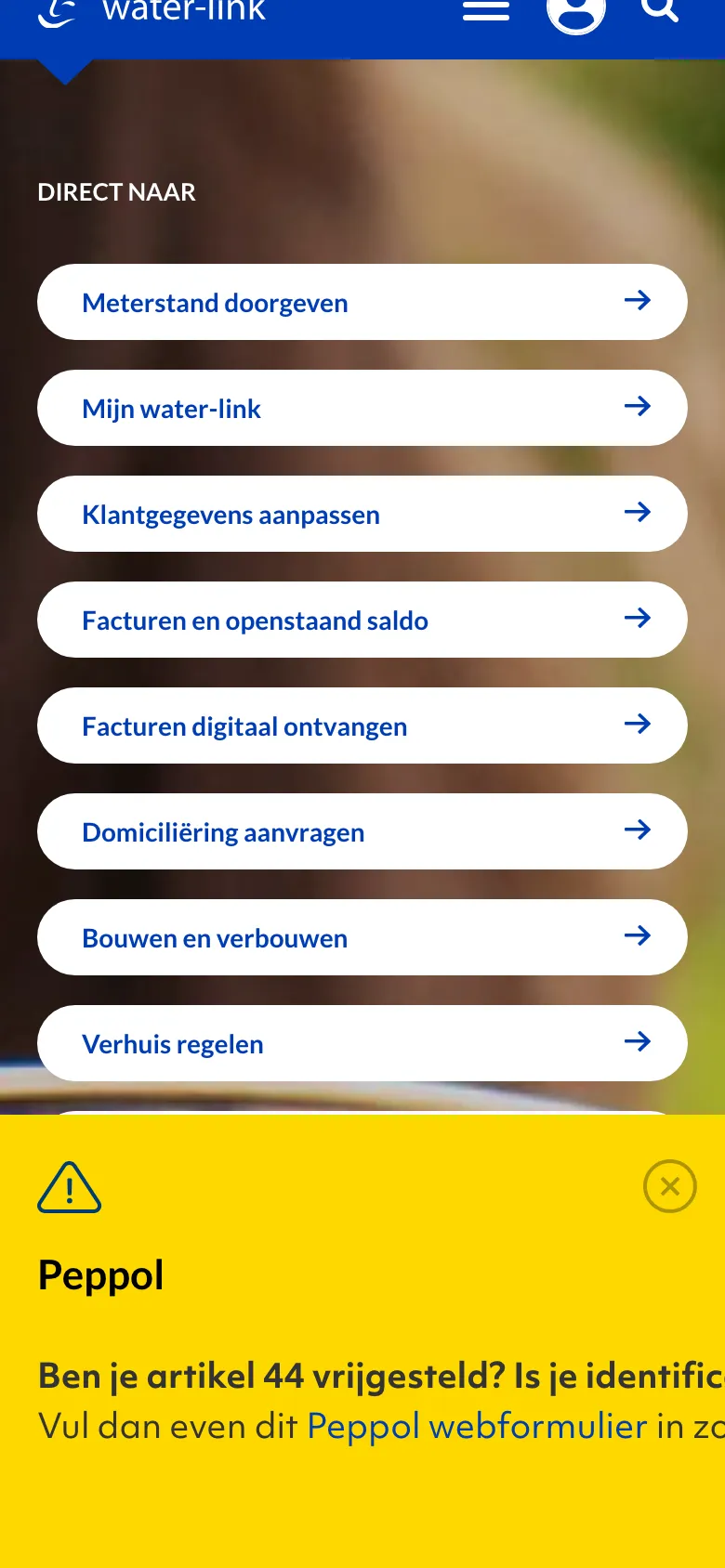Dismiss the Peppol warning banner
Viewport: 725px width, 1568px height.
[669, 1186]
